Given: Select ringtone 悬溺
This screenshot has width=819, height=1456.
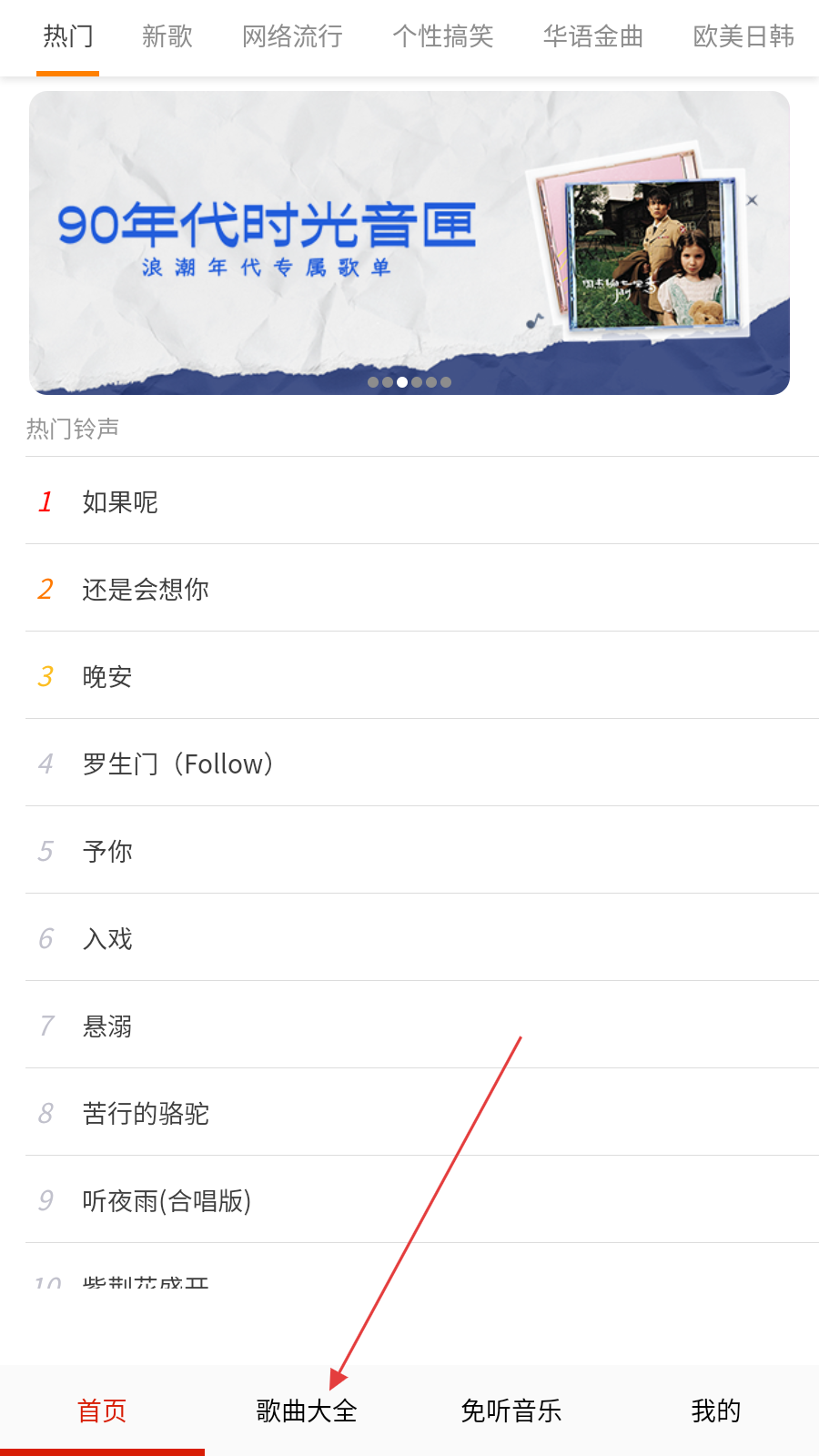Looking at the screenshot, I should [x=107, y=1026].
